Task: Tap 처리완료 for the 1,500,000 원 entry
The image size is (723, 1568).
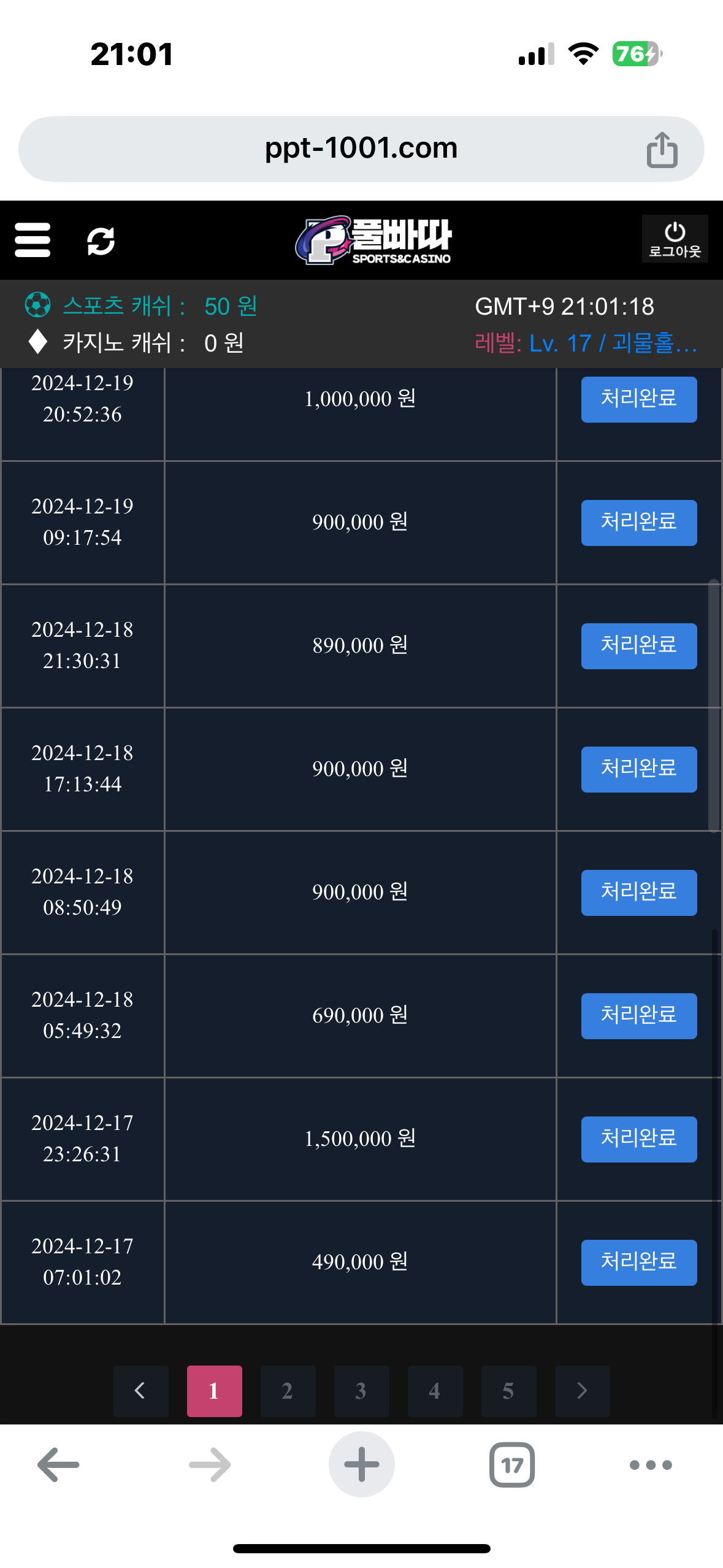Action: click(x=638, y=1139)
